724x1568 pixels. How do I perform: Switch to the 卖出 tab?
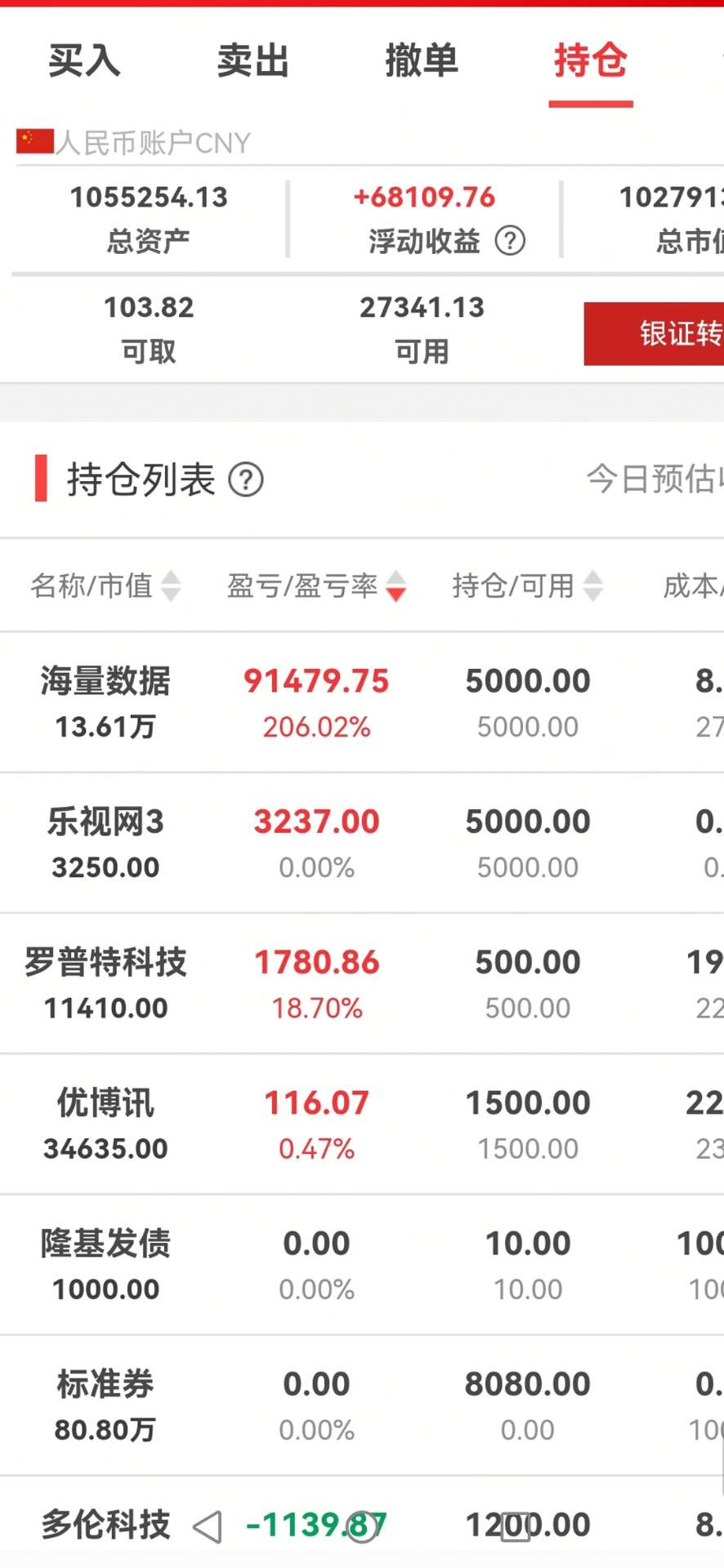(x=253, y=61)
